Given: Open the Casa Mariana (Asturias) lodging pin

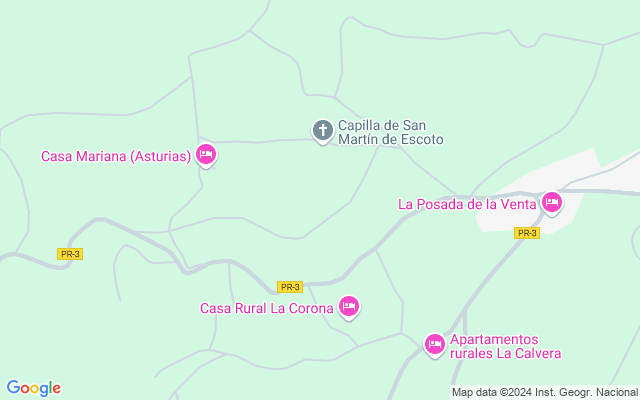Looking at the screenshot, I should [x=206, y=156].
